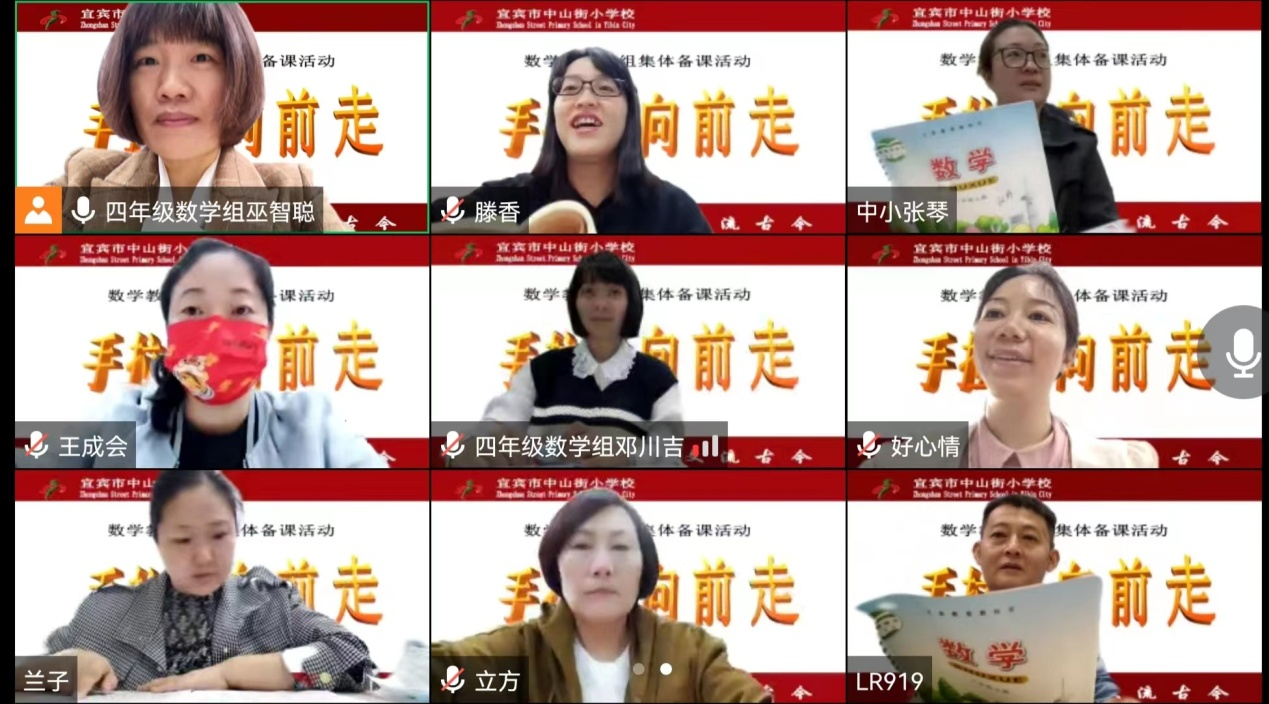
Task: Tap 兰子's video tile
Action: click(x=222, y=586)
